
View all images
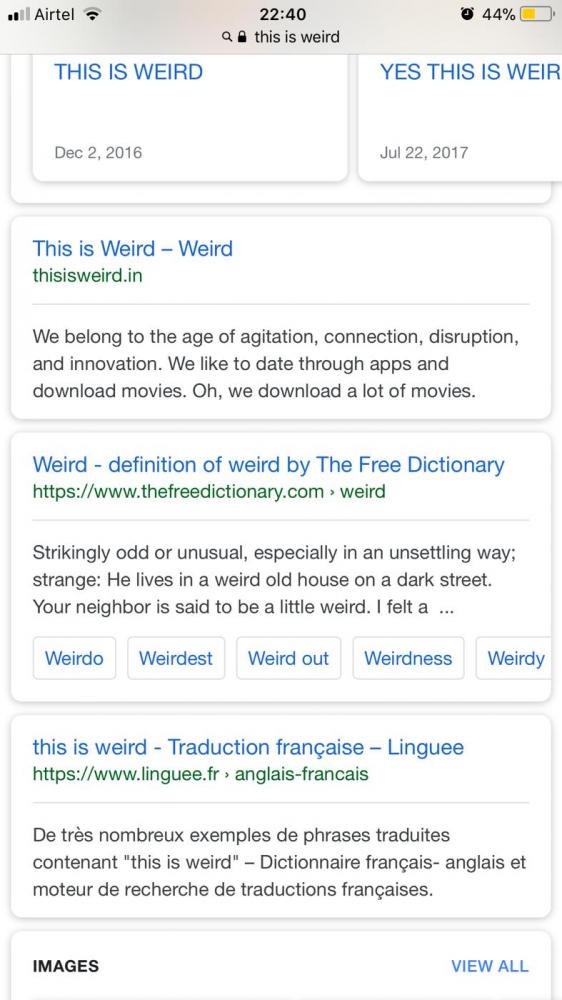tap(490, 966)
